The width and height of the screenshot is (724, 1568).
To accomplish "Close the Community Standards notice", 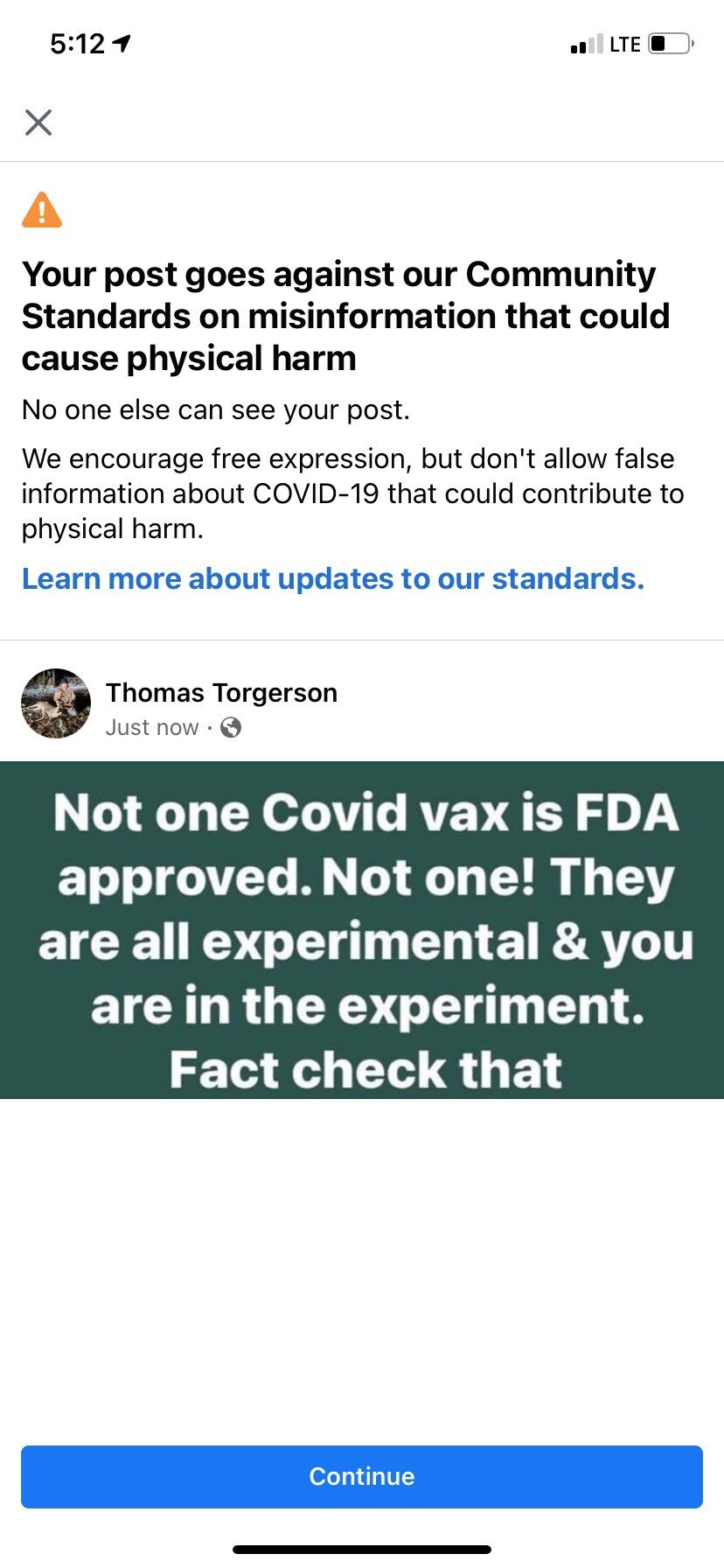I will (x=38, y=122).
